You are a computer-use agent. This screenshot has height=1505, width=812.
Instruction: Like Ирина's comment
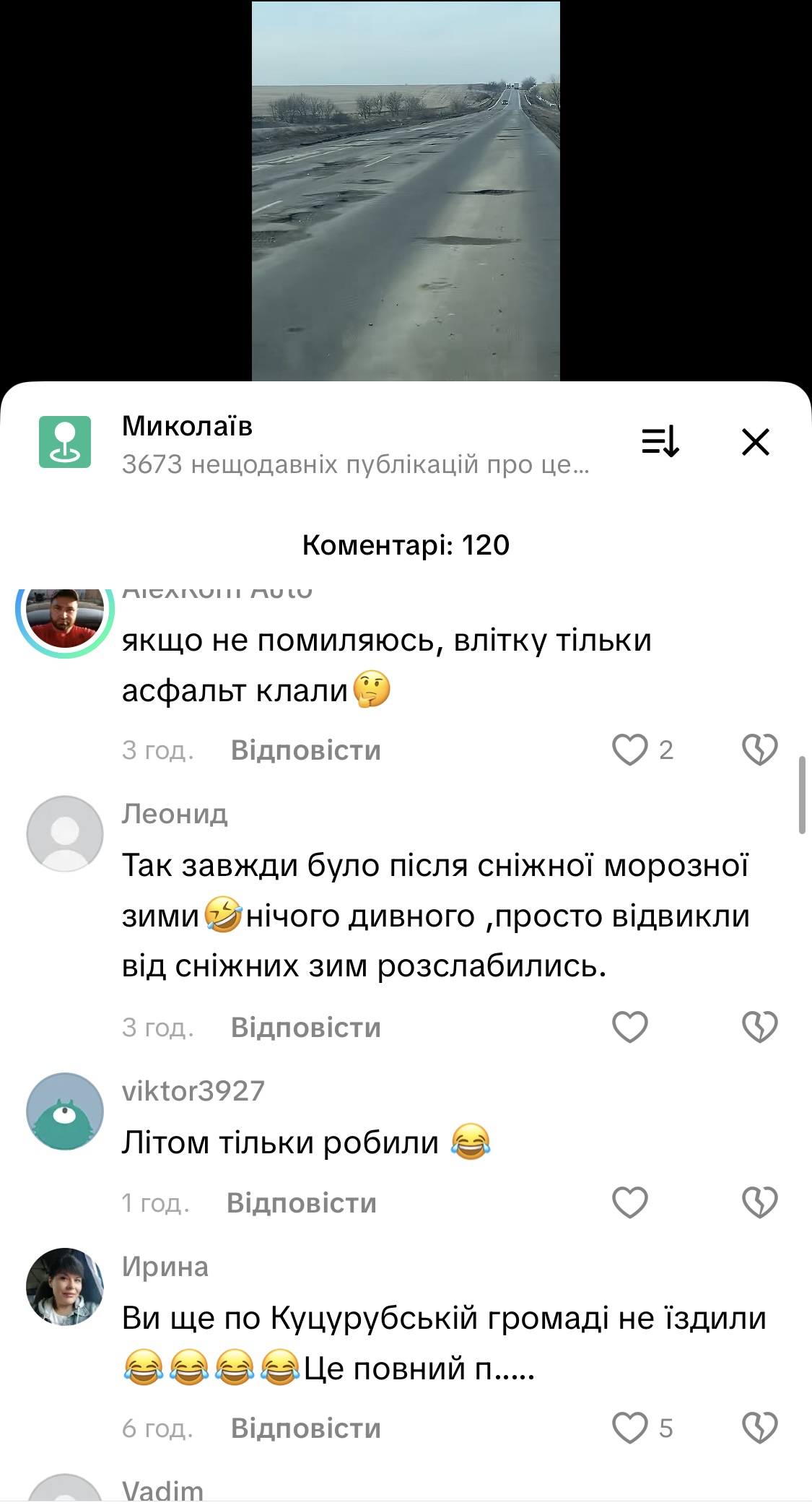click(630, 1428)
